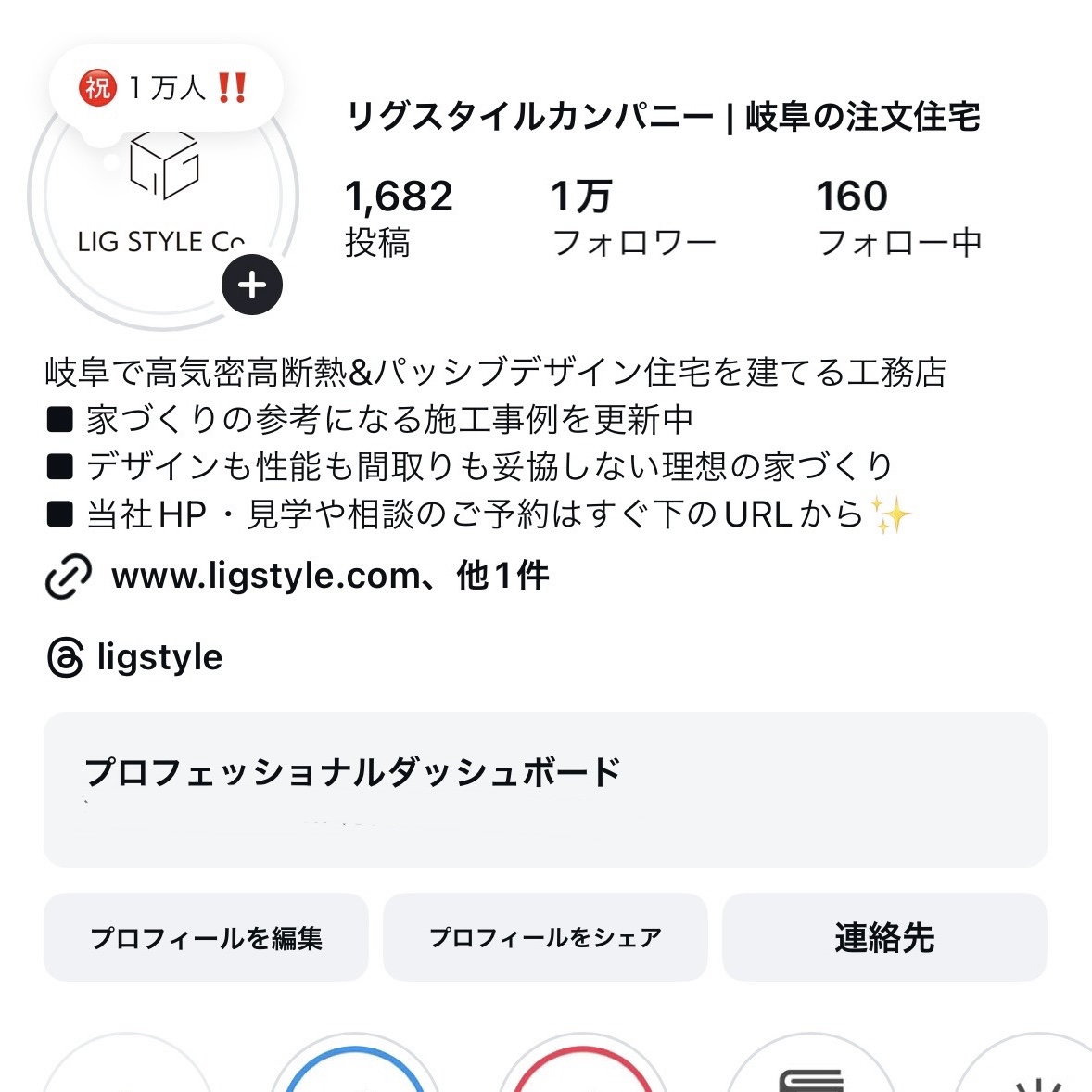
Task: Tap プロフィールを編集 button
Action: click(206, 937)
